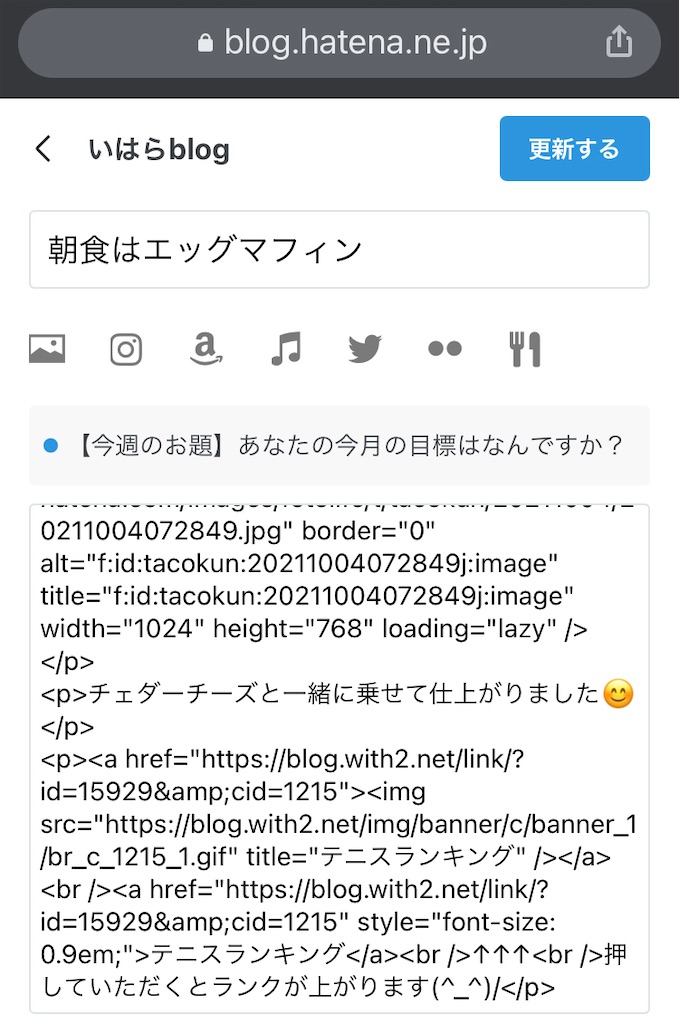Insert a photo with the image icon
This screenshot has height=1024, width=680.
(47, 349)
